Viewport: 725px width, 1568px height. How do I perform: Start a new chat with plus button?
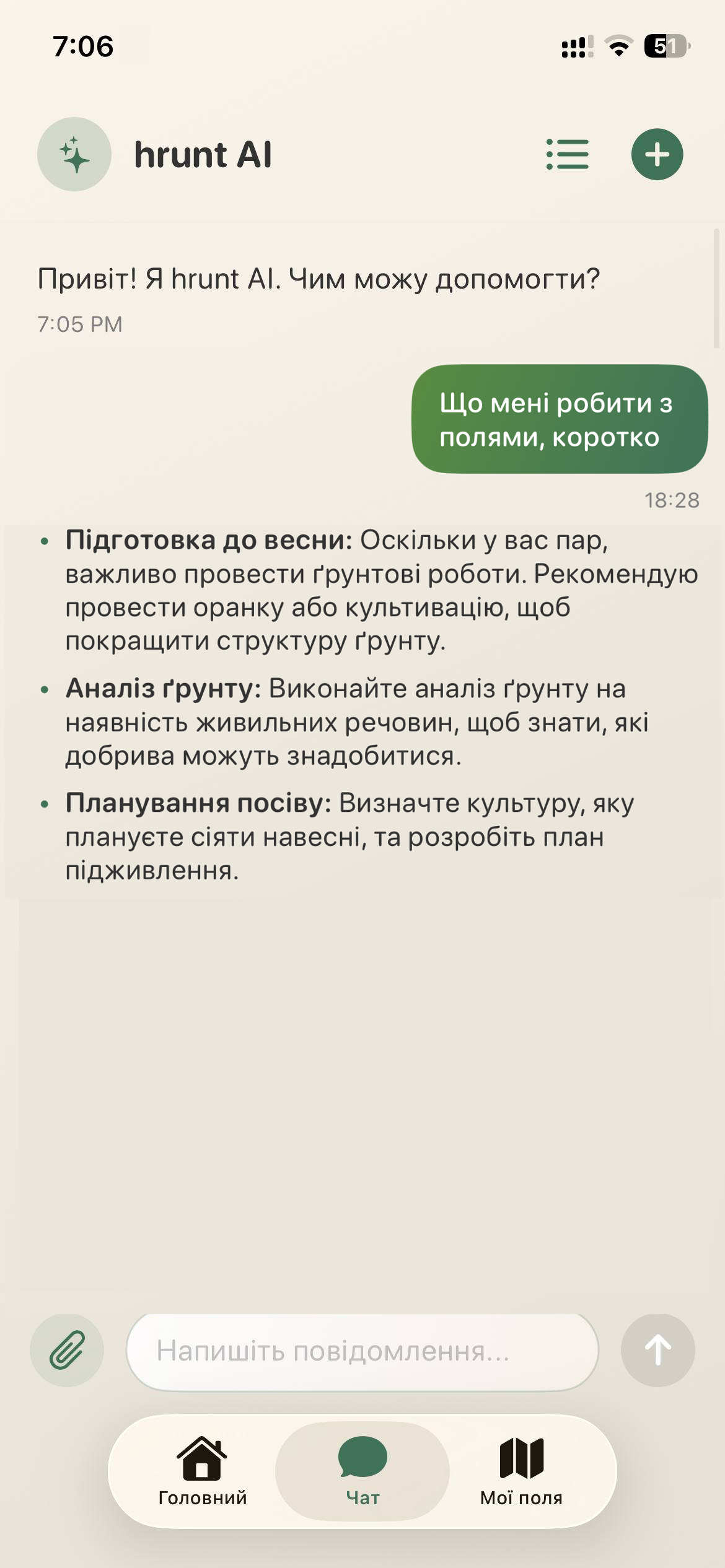click(657, 154)
